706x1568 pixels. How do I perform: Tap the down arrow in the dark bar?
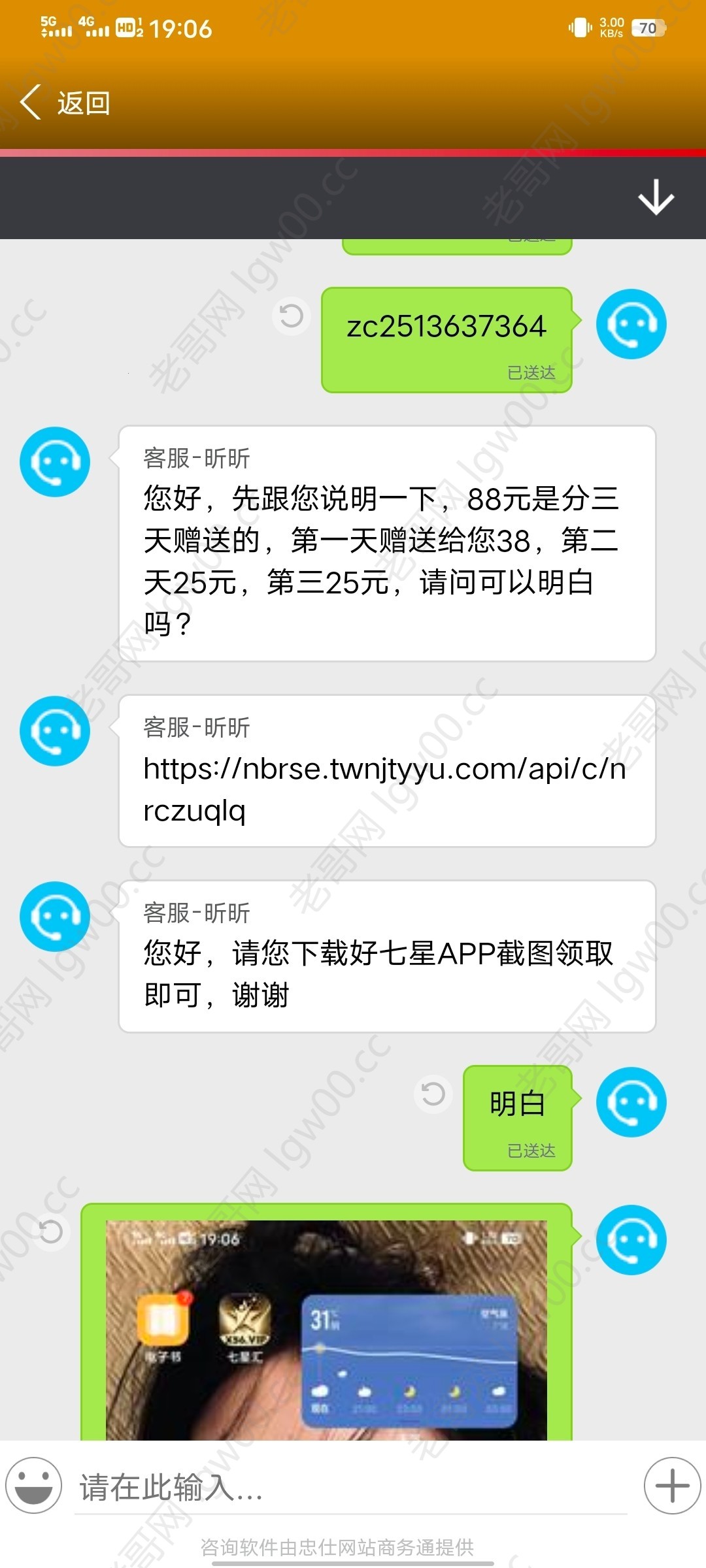point(656,197)
